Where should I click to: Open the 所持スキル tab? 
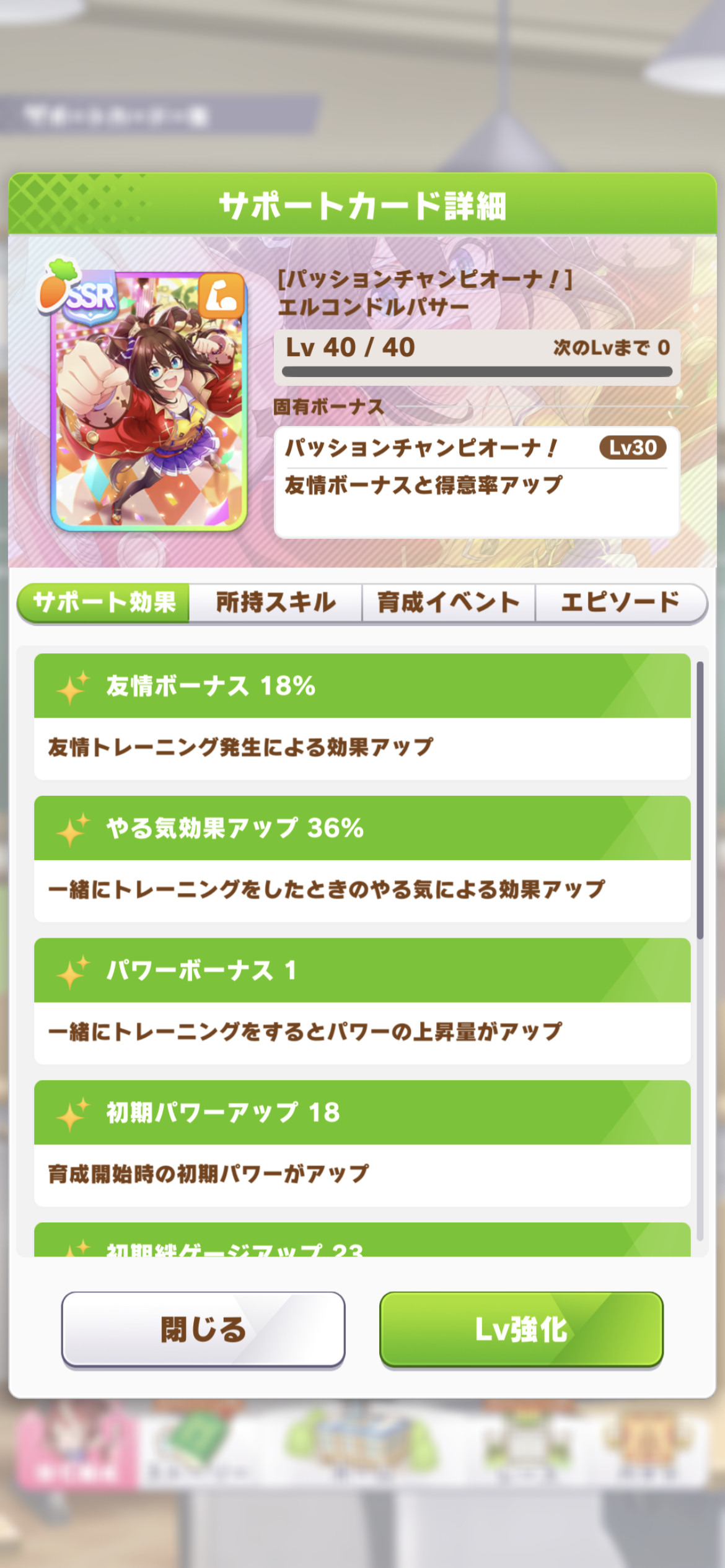click(x=276, y=603)
